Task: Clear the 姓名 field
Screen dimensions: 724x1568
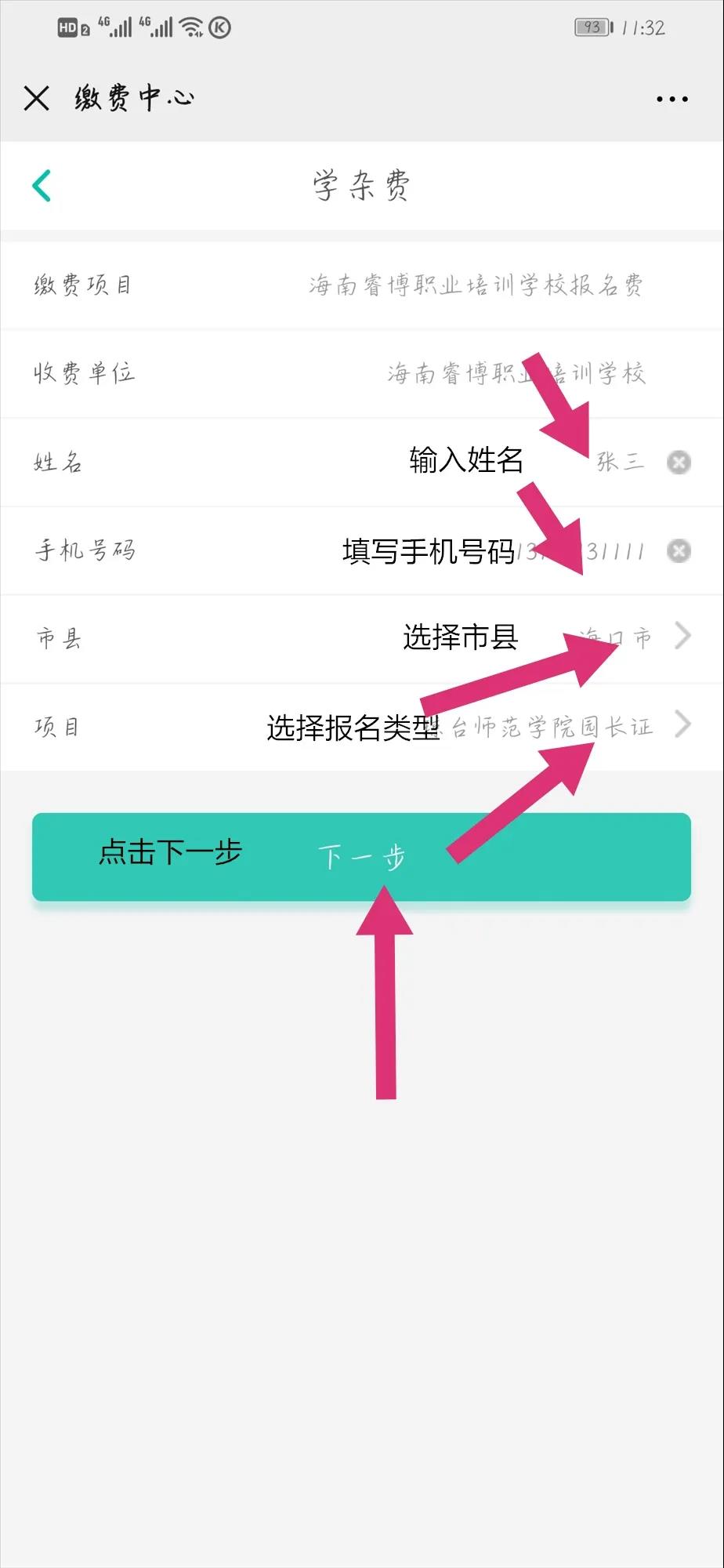Action: (x=679, y=463)
